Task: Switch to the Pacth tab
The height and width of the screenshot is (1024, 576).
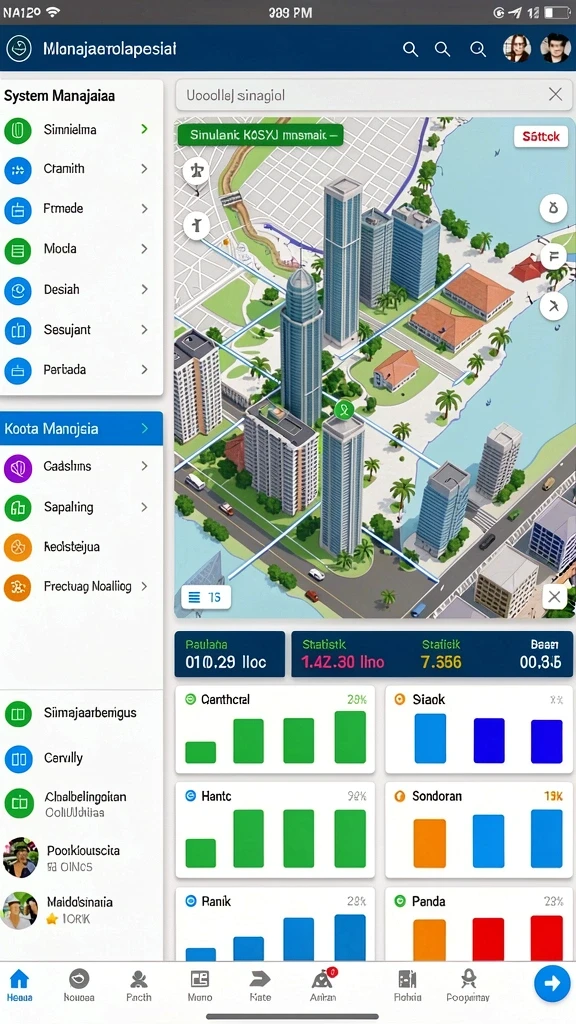Action: 138,985
